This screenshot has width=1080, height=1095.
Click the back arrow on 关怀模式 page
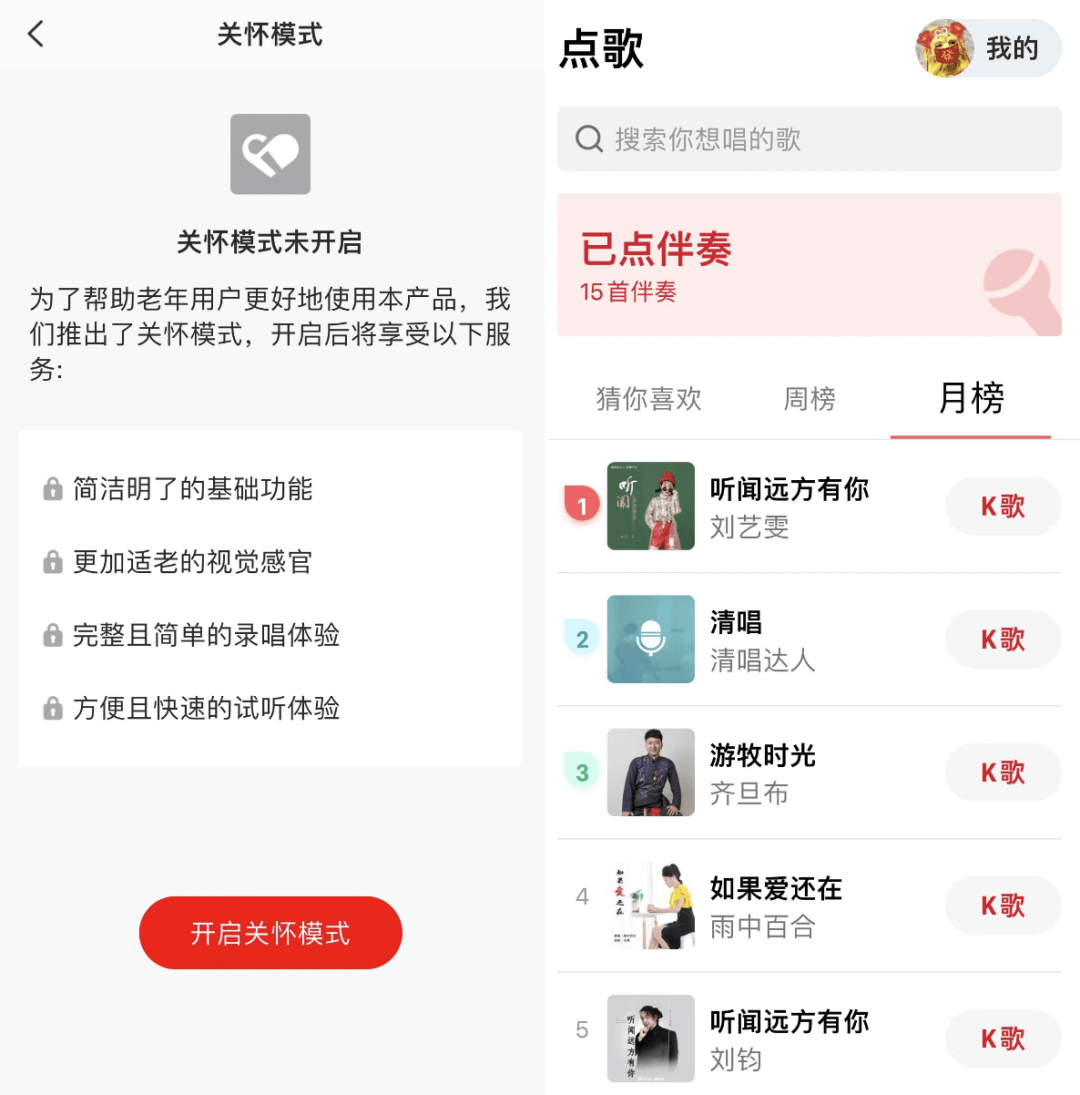click(35, 34)
